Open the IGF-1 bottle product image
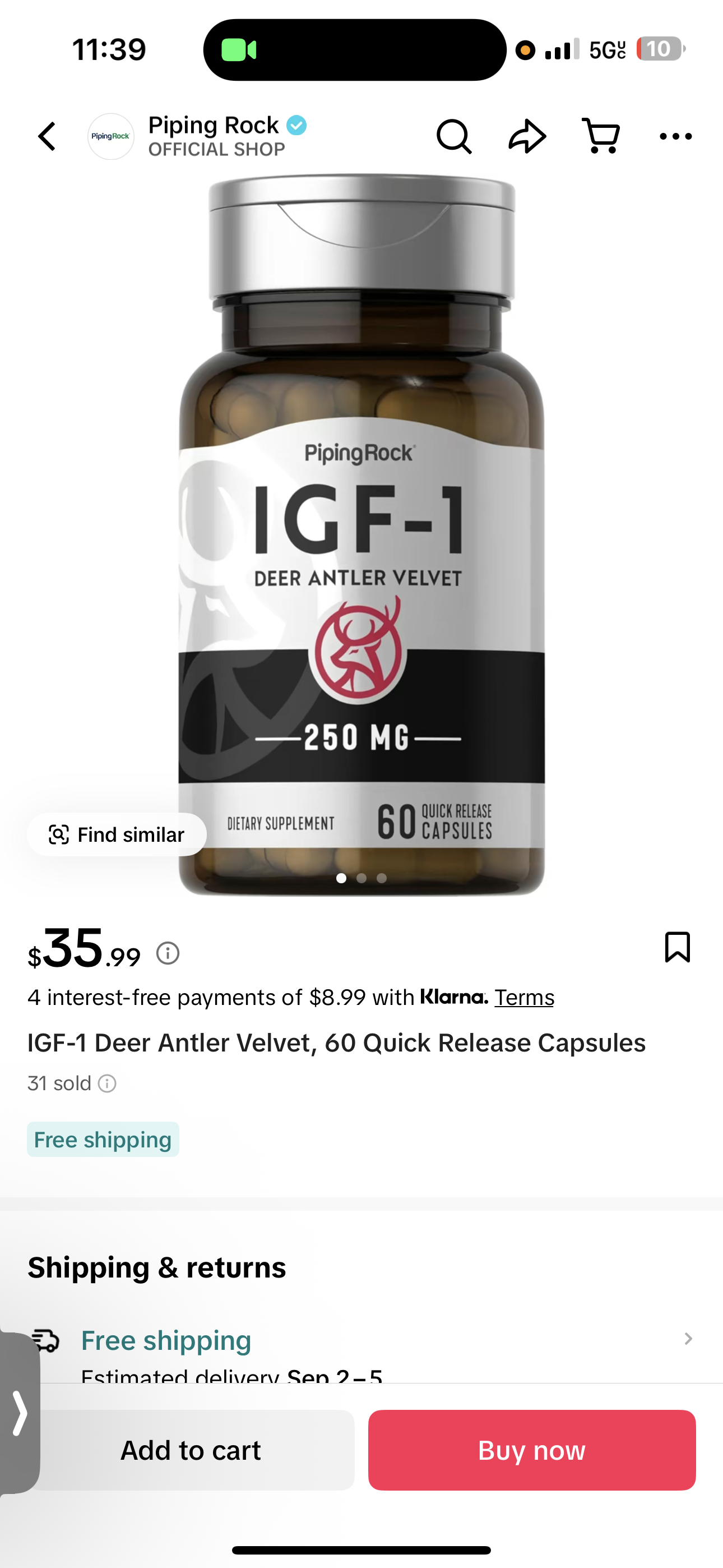The width and height of the screenshot is (723, 1568). point(361,536)
